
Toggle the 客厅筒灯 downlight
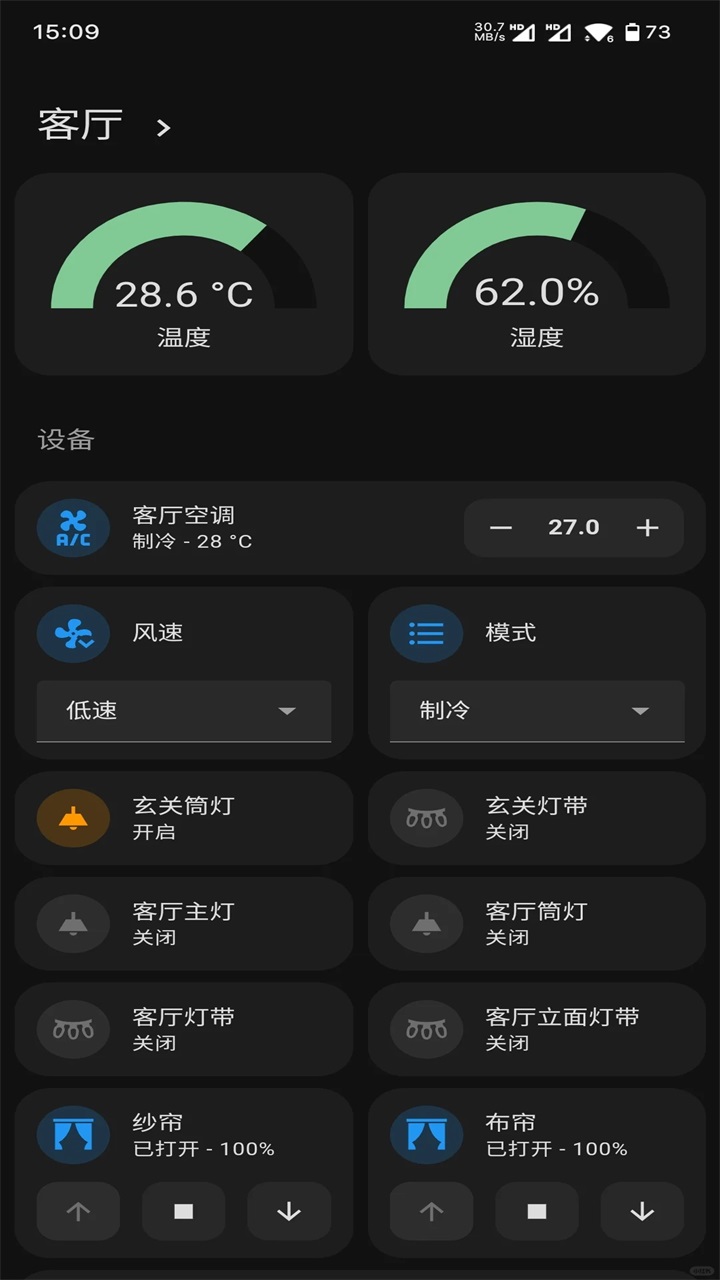[427, 924]
